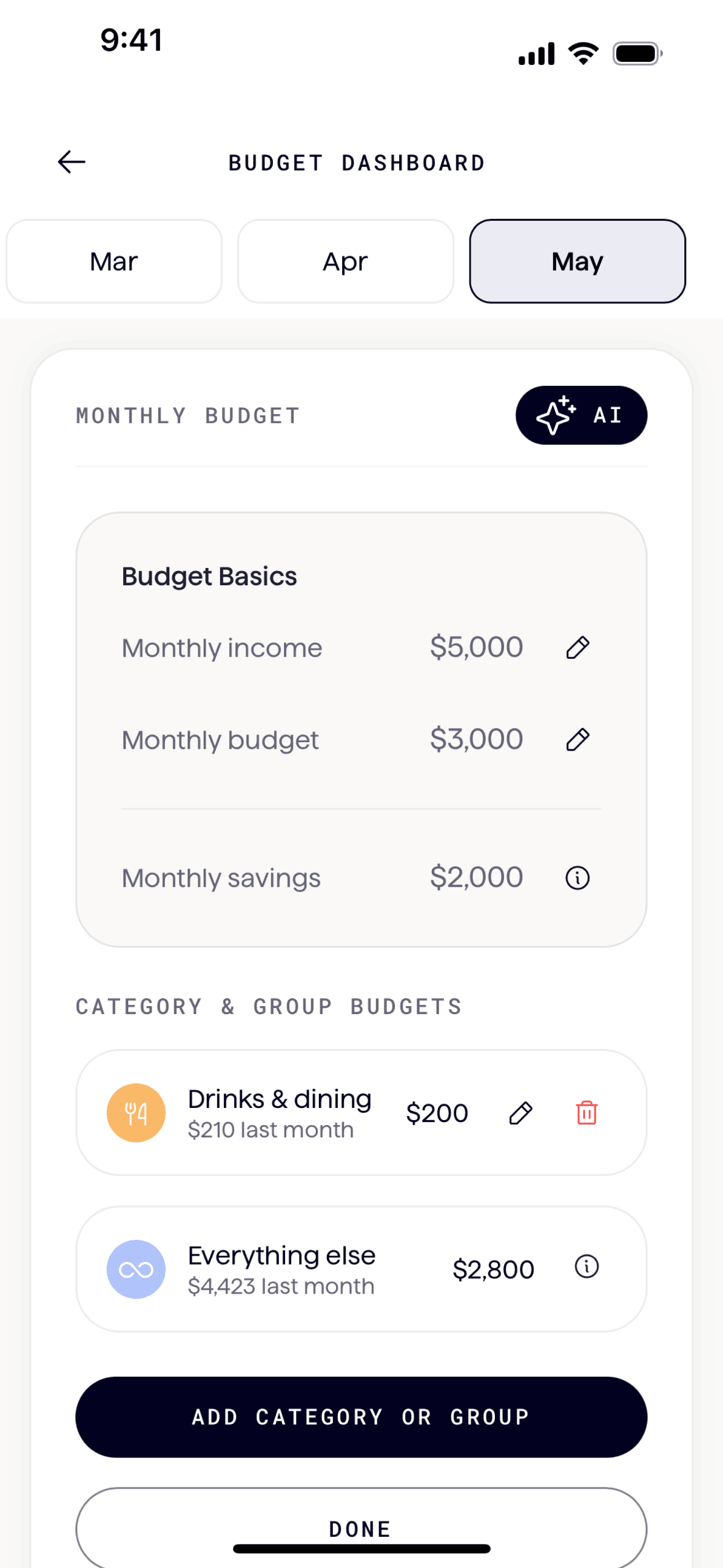This screenshot has height=1568, width=723.
Task: Delete the Drinks & dining budget
Action: pos(586,1113)
